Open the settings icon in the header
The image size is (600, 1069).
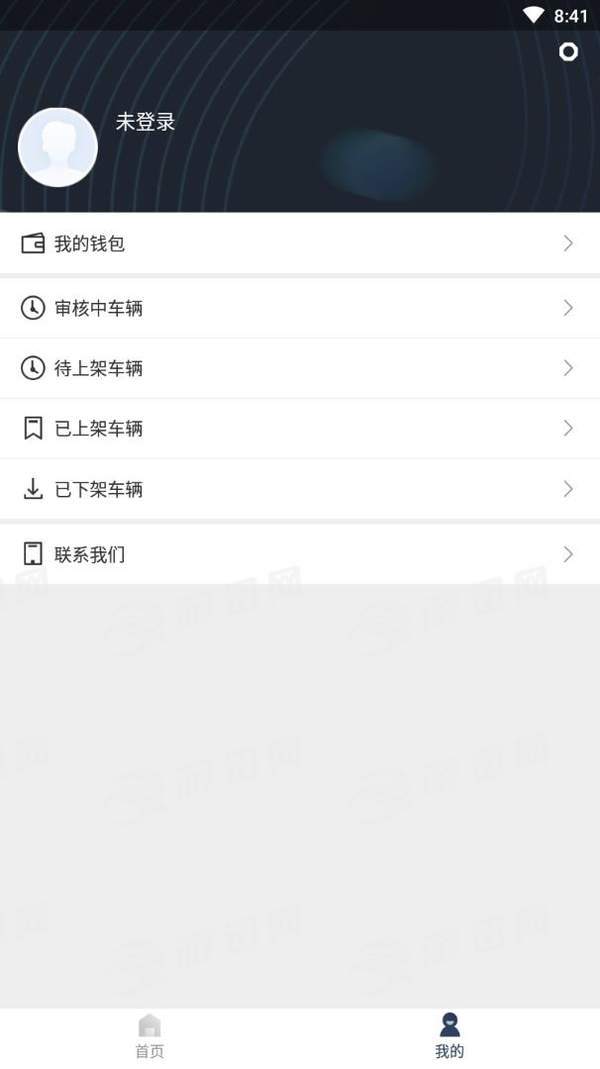click(x=568, y=52)
